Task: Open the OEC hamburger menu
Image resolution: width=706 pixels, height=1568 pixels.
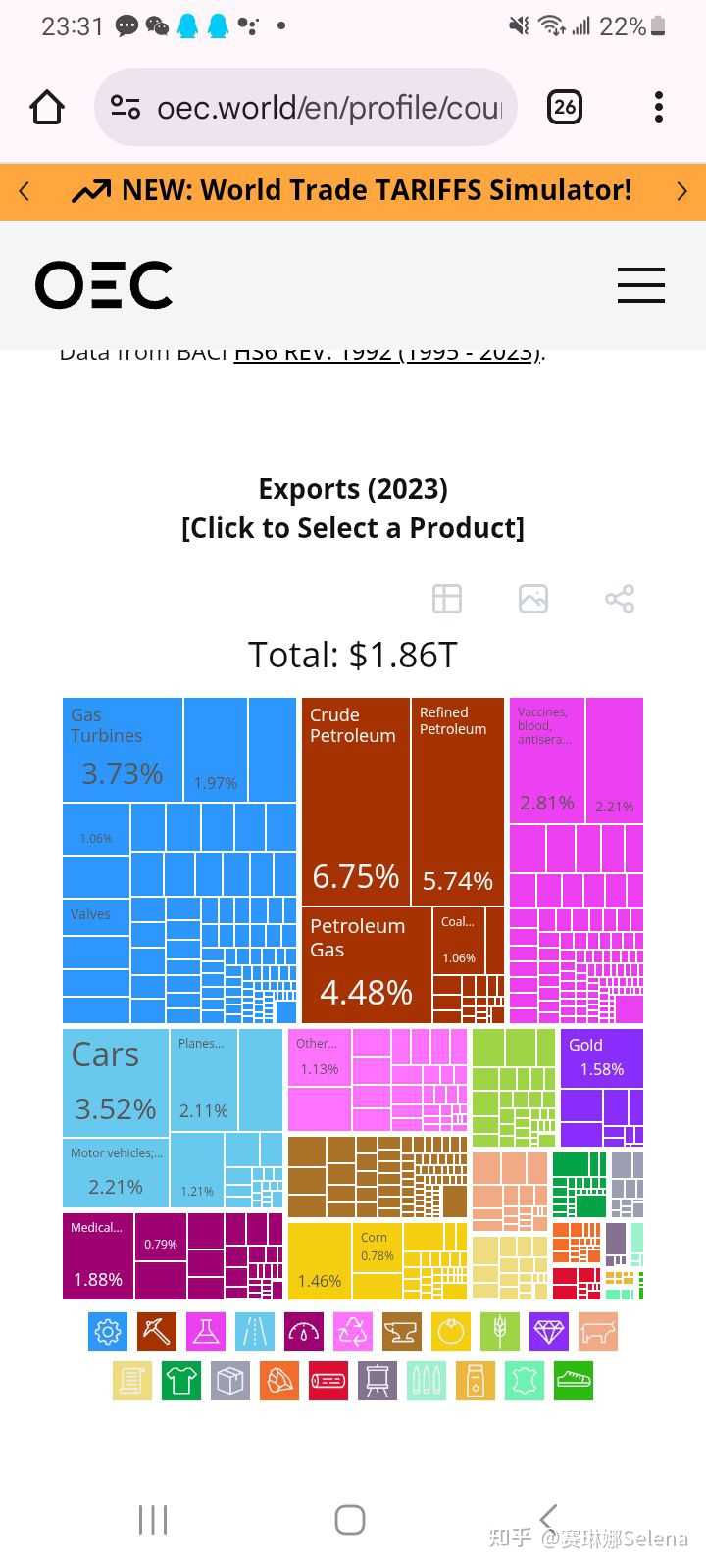Action: [x=641, y=285]
